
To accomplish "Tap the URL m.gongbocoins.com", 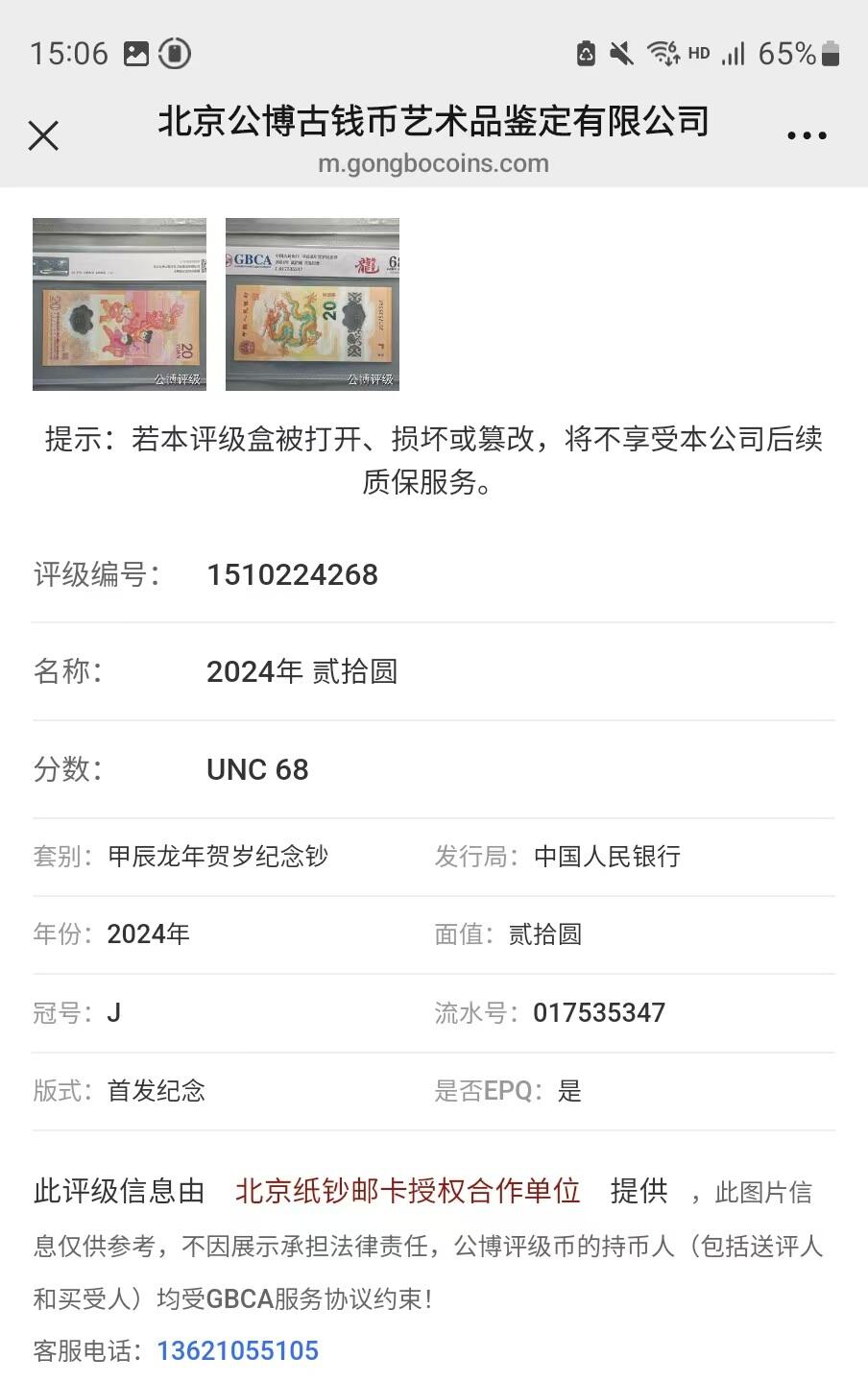I will [x=433, y=163].
